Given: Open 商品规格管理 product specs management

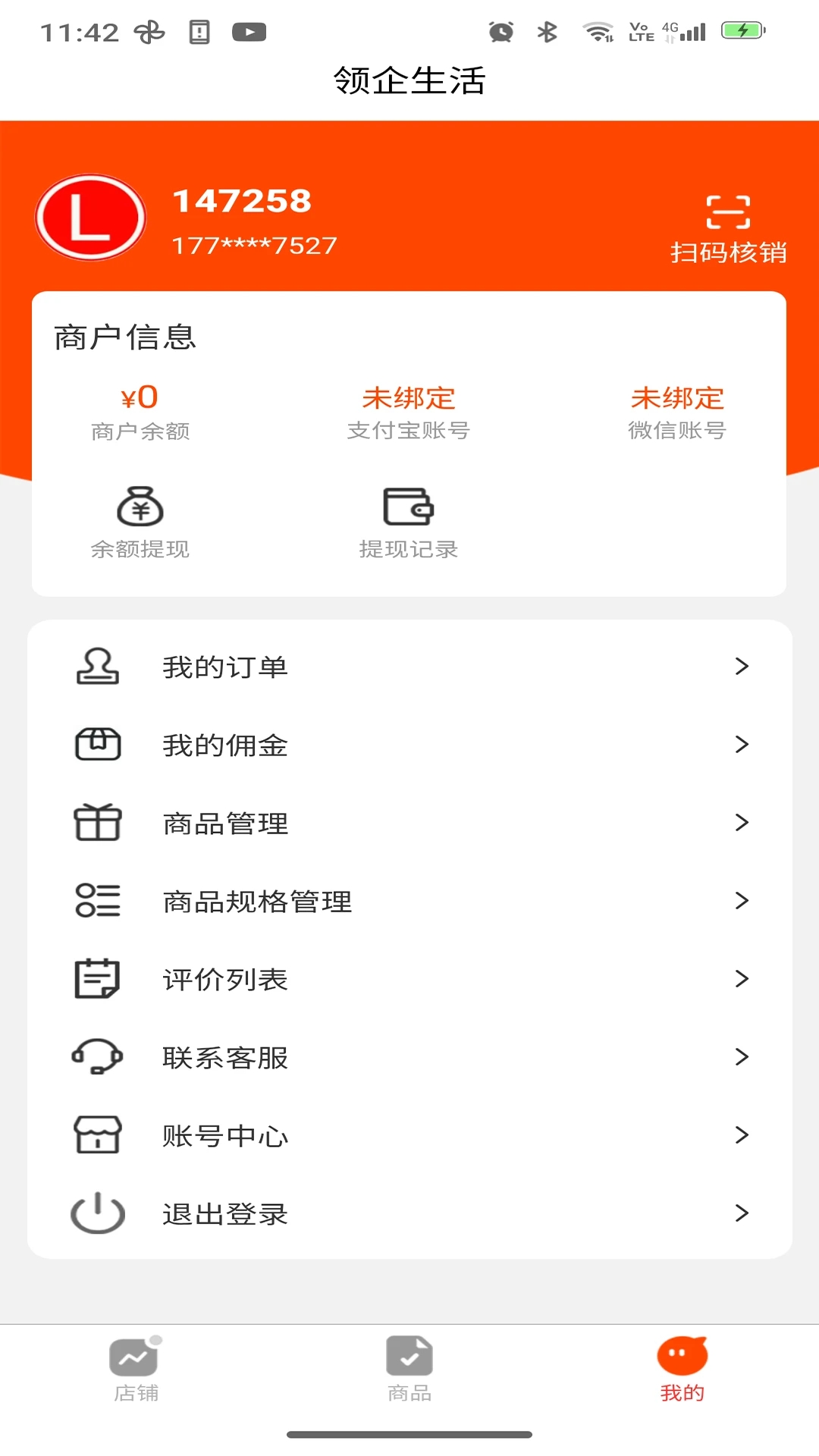Looking at the screenshot, I should coord(409,902).
